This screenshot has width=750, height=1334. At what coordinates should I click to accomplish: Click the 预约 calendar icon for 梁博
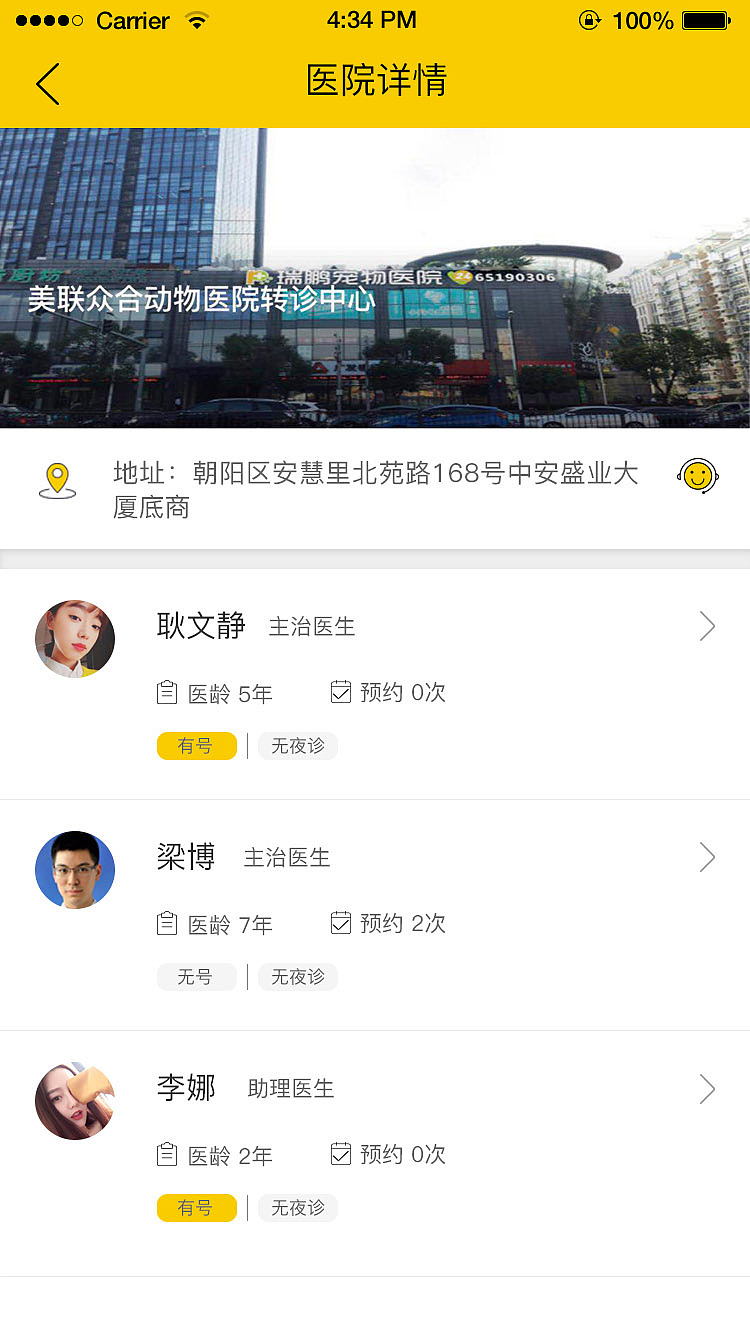click(340, 922)
